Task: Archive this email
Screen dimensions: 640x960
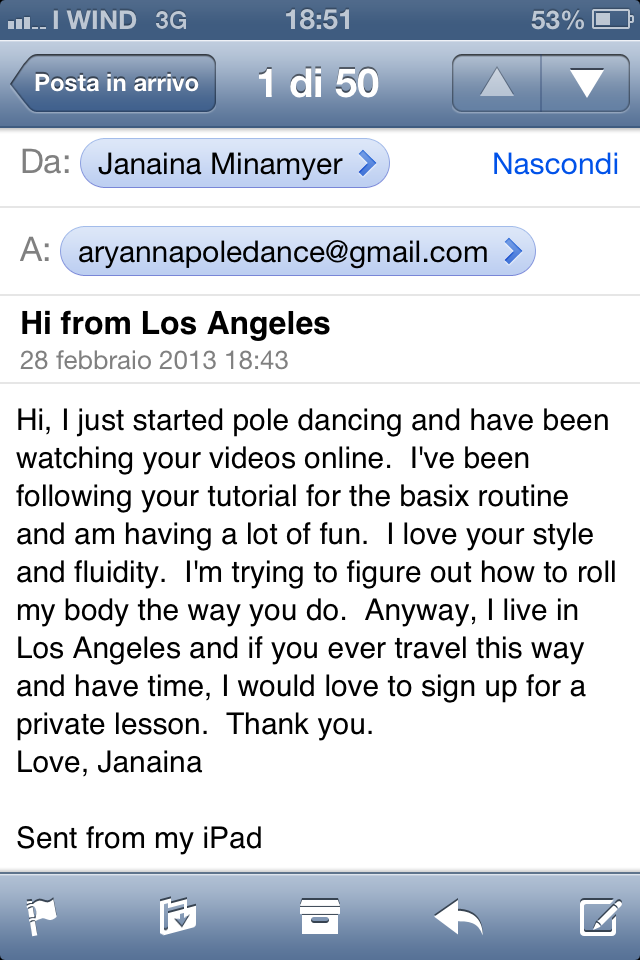Action: tap(320, 916)
